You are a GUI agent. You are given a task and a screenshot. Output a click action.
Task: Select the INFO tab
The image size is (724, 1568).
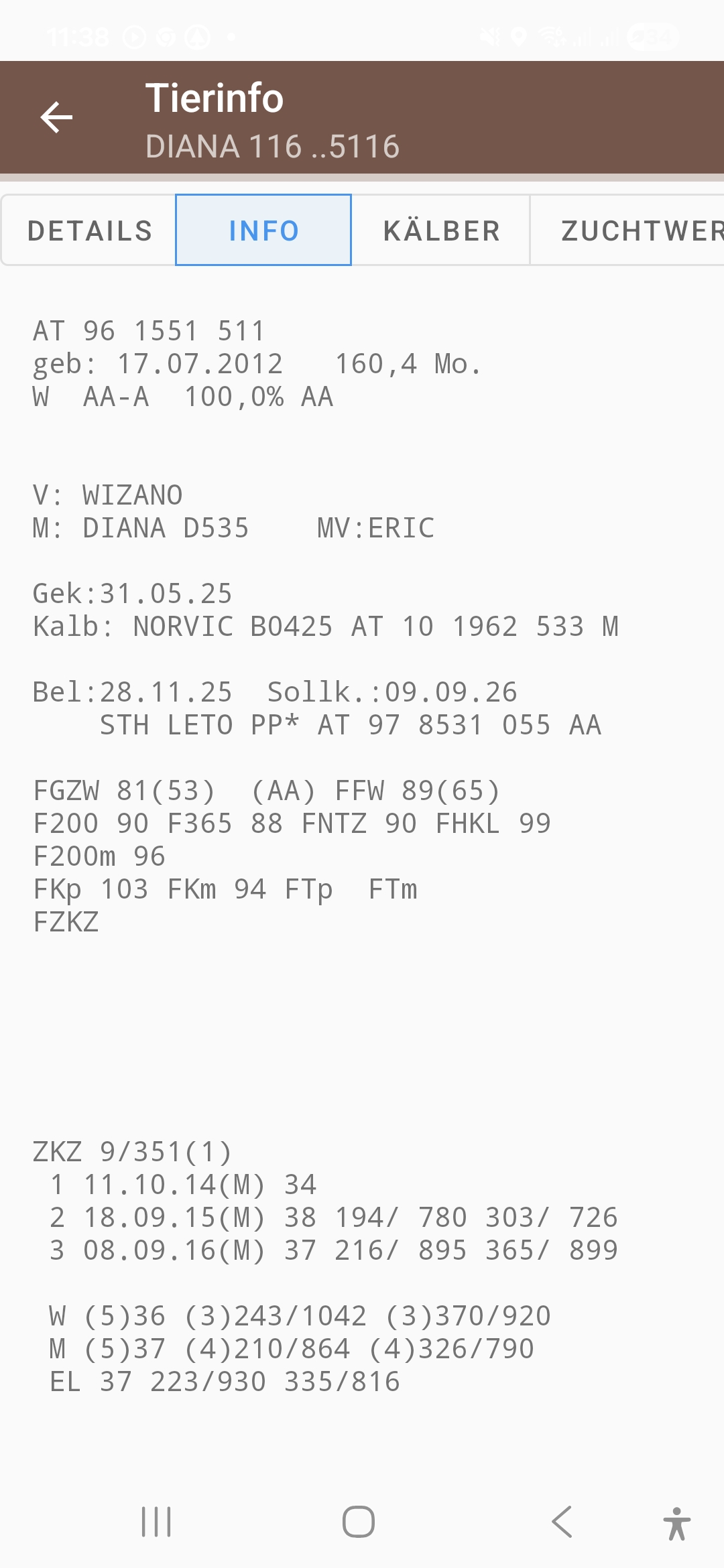coord(263,231)
